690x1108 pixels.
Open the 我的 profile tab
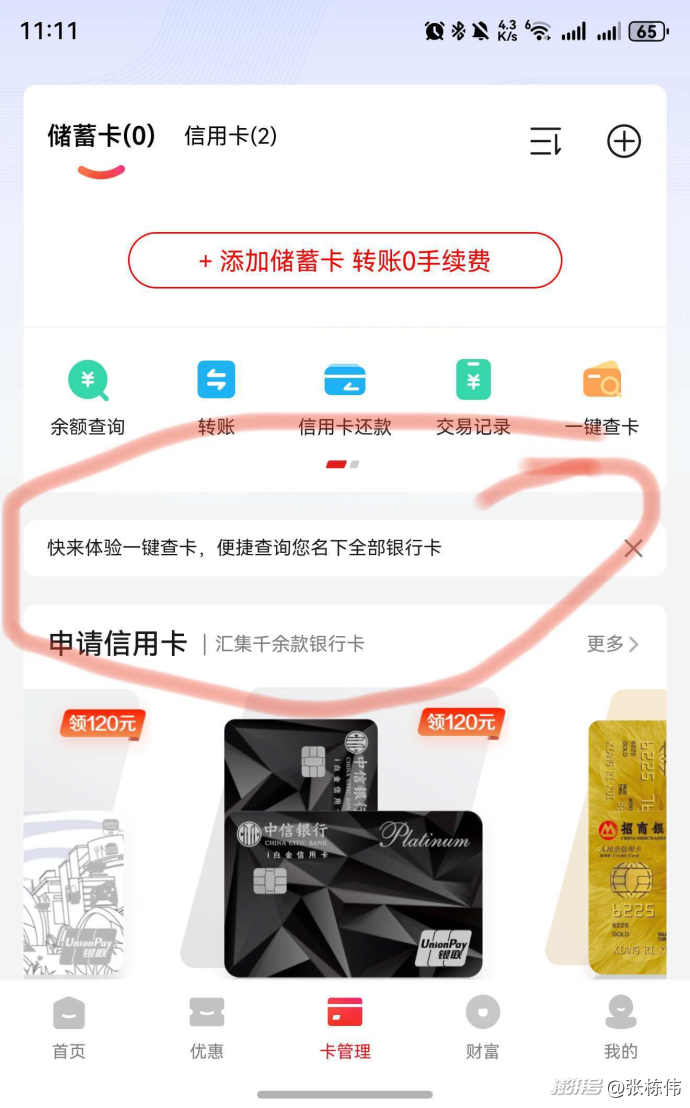pyautogui.click(x=620, y=1028)
